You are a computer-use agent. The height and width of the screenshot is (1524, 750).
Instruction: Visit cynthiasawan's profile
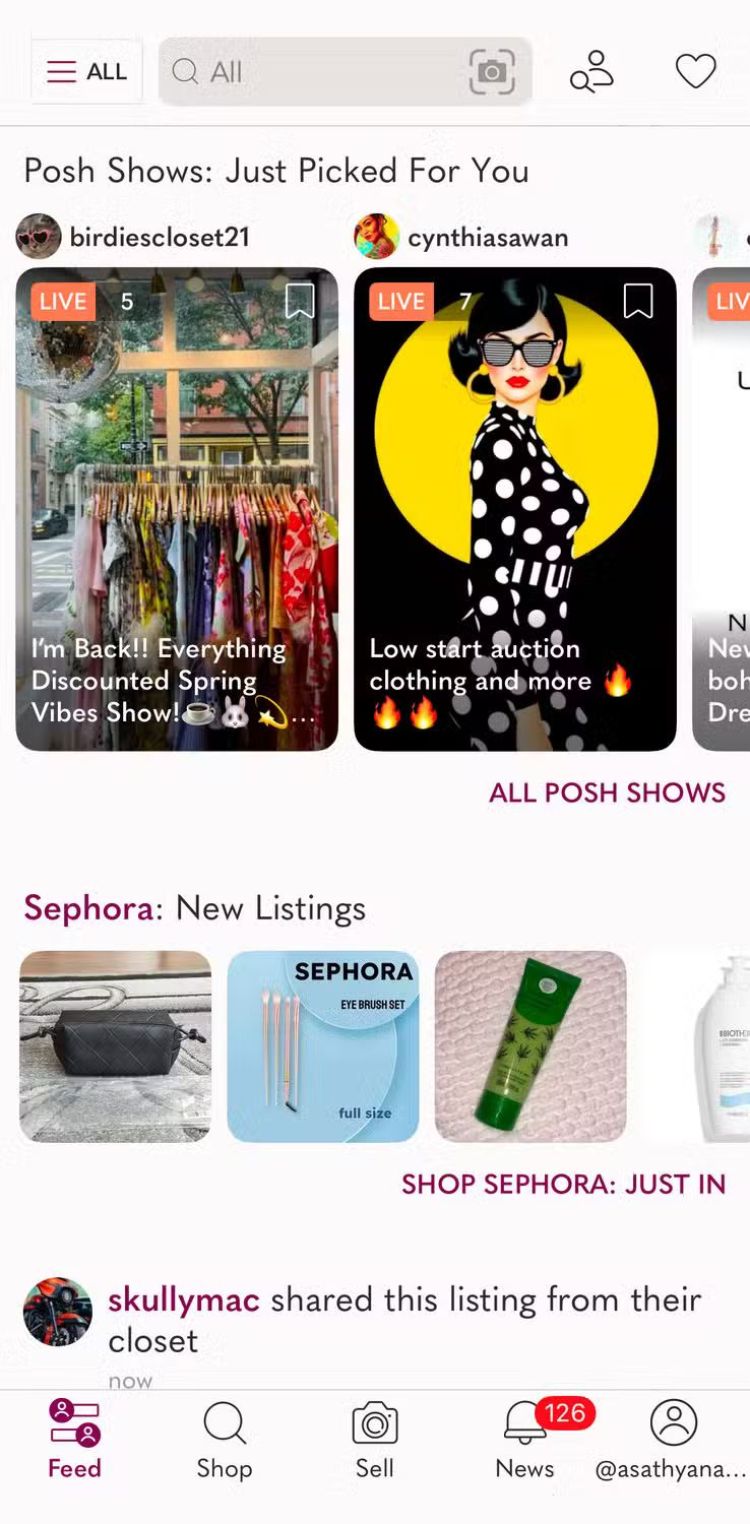(487, 238)
